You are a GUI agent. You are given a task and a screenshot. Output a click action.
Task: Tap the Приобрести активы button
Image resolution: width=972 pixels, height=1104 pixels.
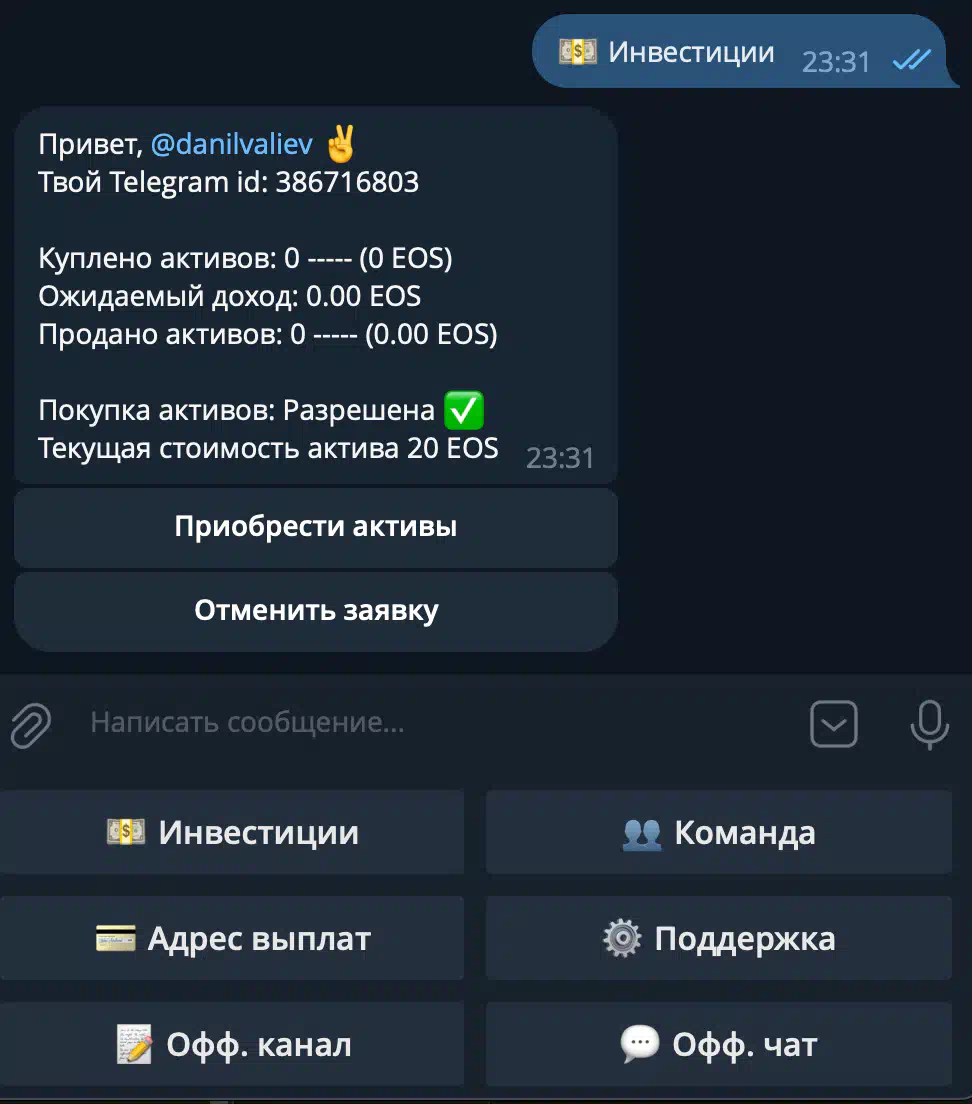[x=315, y=527]
